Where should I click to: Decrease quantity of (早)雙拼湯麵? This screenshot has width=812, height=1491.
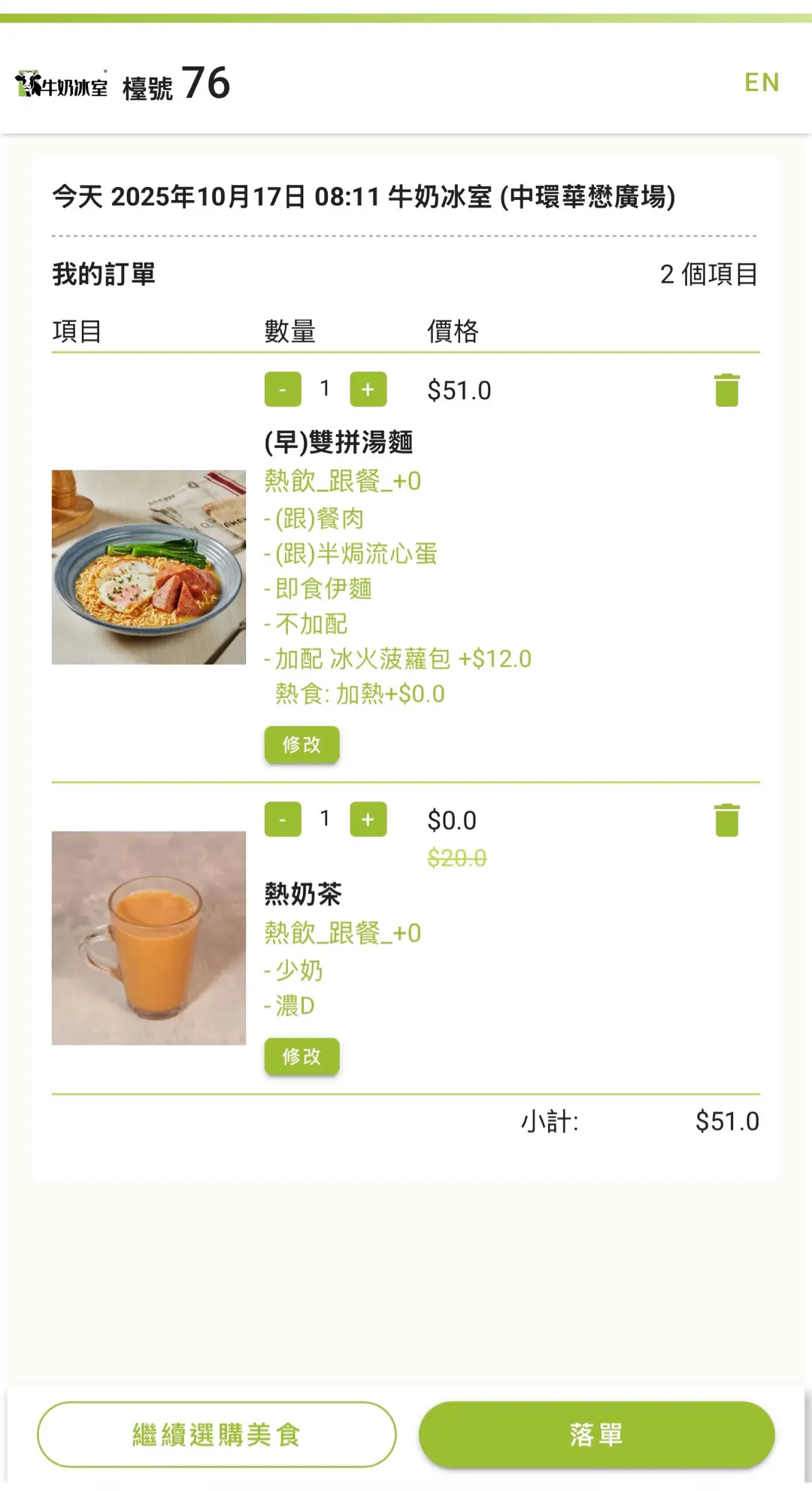(x=283, y=389)
